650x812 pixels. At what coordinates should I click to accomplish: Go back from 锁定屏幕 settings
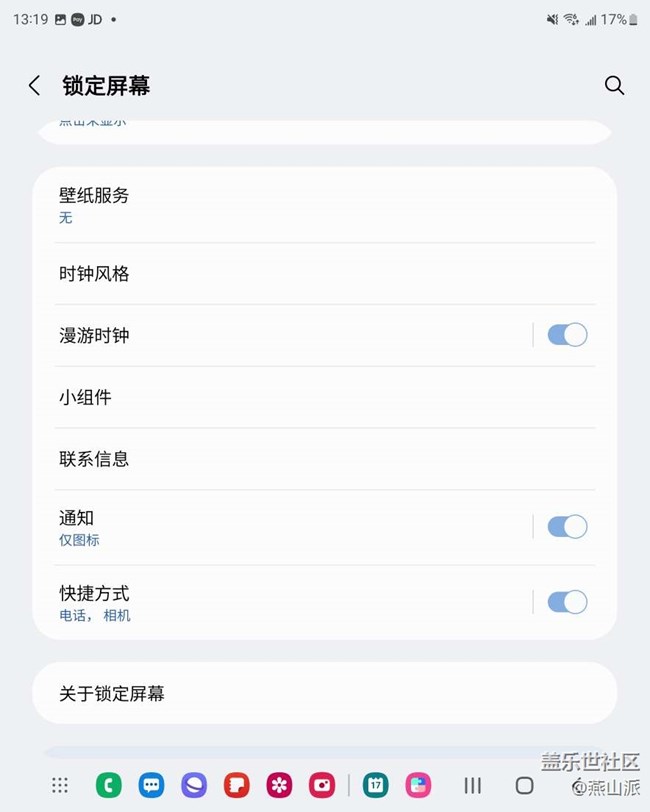coord(34,86)
